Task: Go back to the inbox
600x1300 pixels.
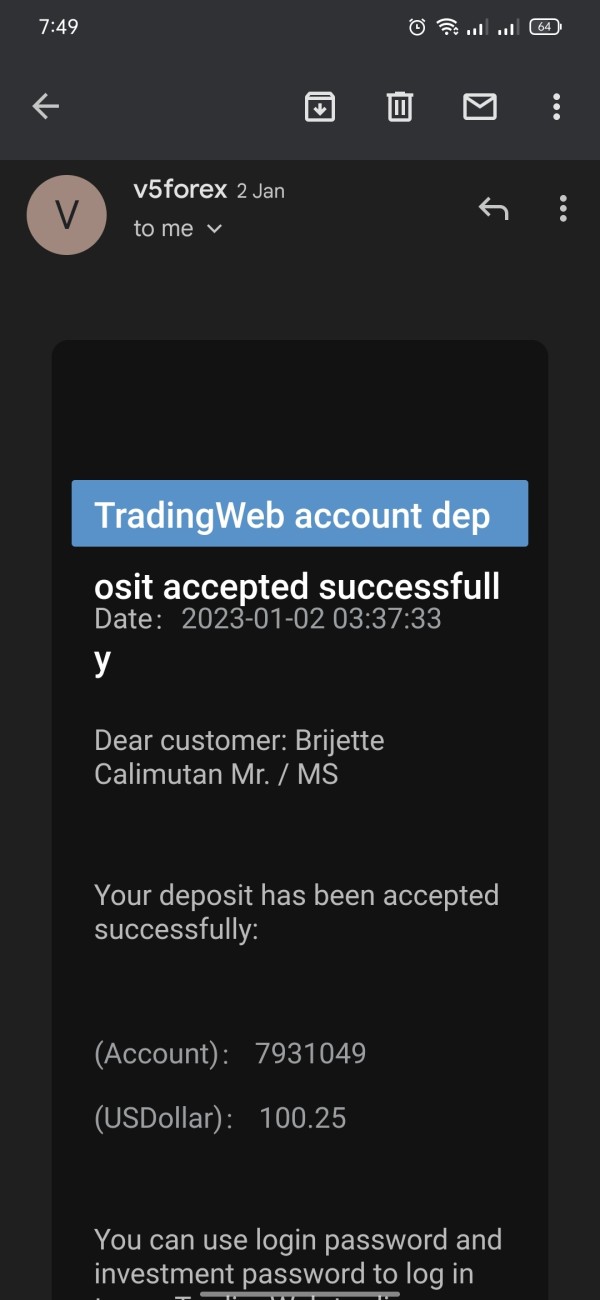Action: click(46, 106)
